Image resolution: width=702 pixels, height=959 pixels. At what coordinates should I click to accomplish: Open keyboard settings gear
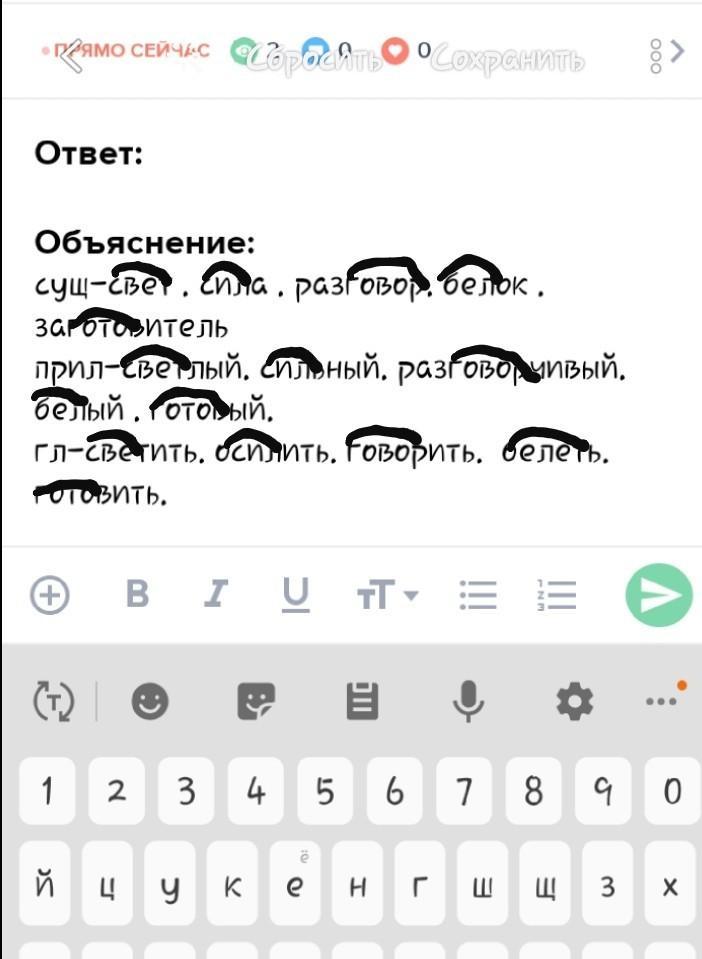574,702
